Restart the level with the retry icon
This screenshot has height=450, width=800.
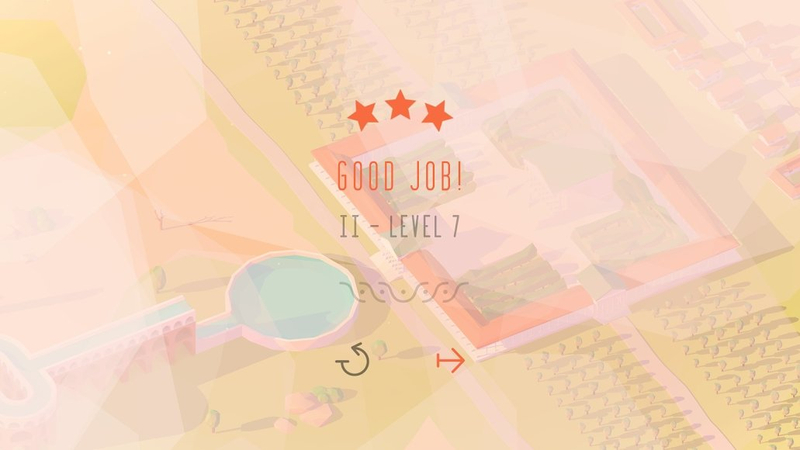pos(353,359)
